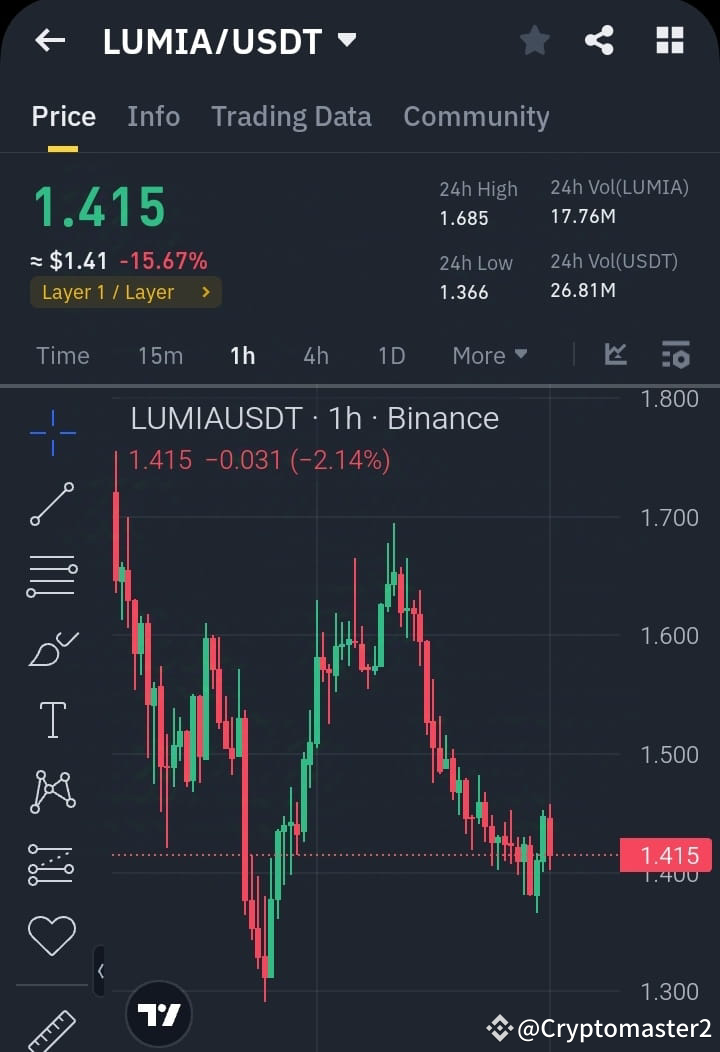Open the horizontal lines tool
720x1052 pixels.
pyautogui.click(x=50, y=574)
